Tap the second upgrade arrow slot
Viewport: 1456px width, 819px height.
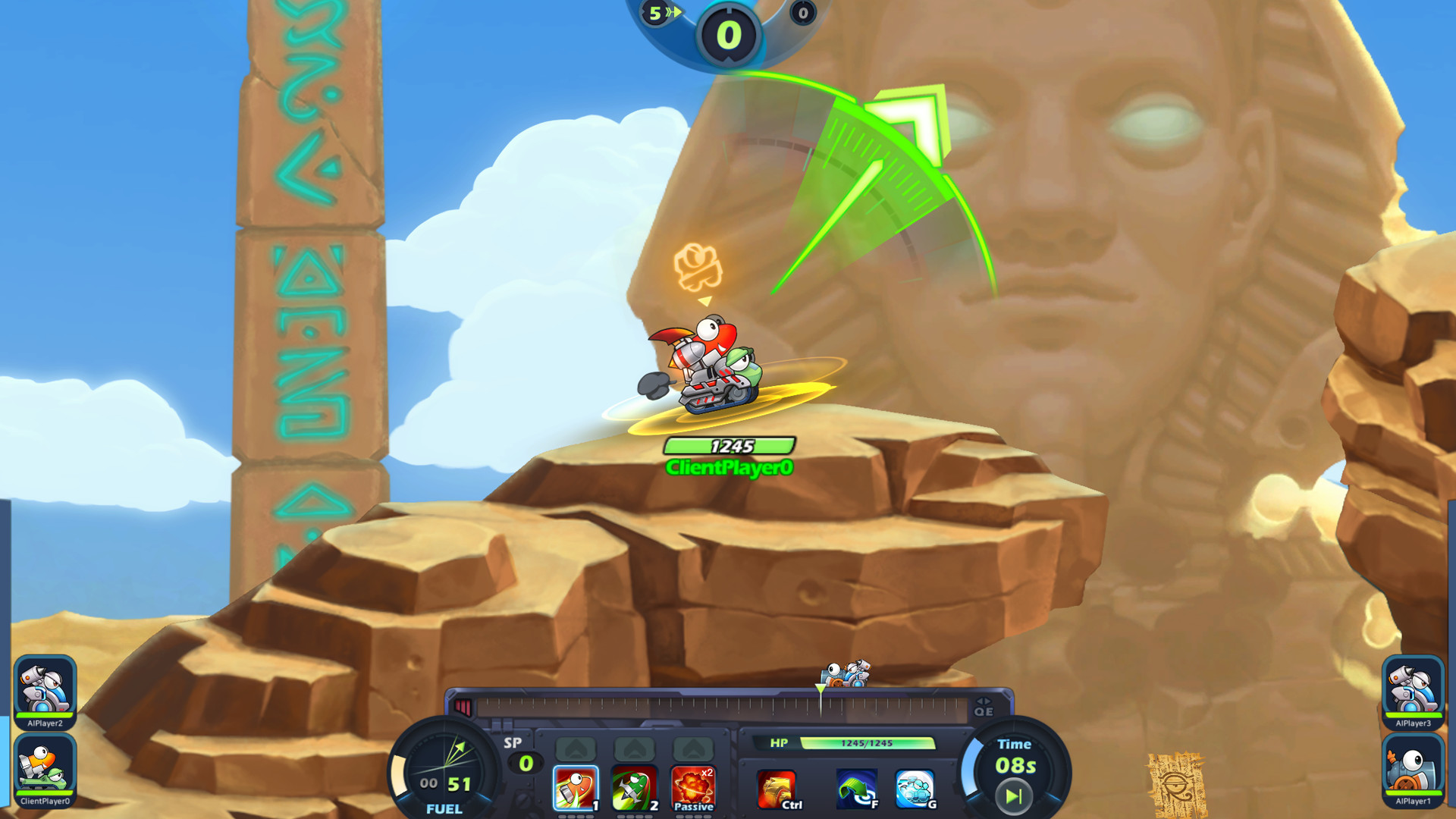tap(634, 749)
